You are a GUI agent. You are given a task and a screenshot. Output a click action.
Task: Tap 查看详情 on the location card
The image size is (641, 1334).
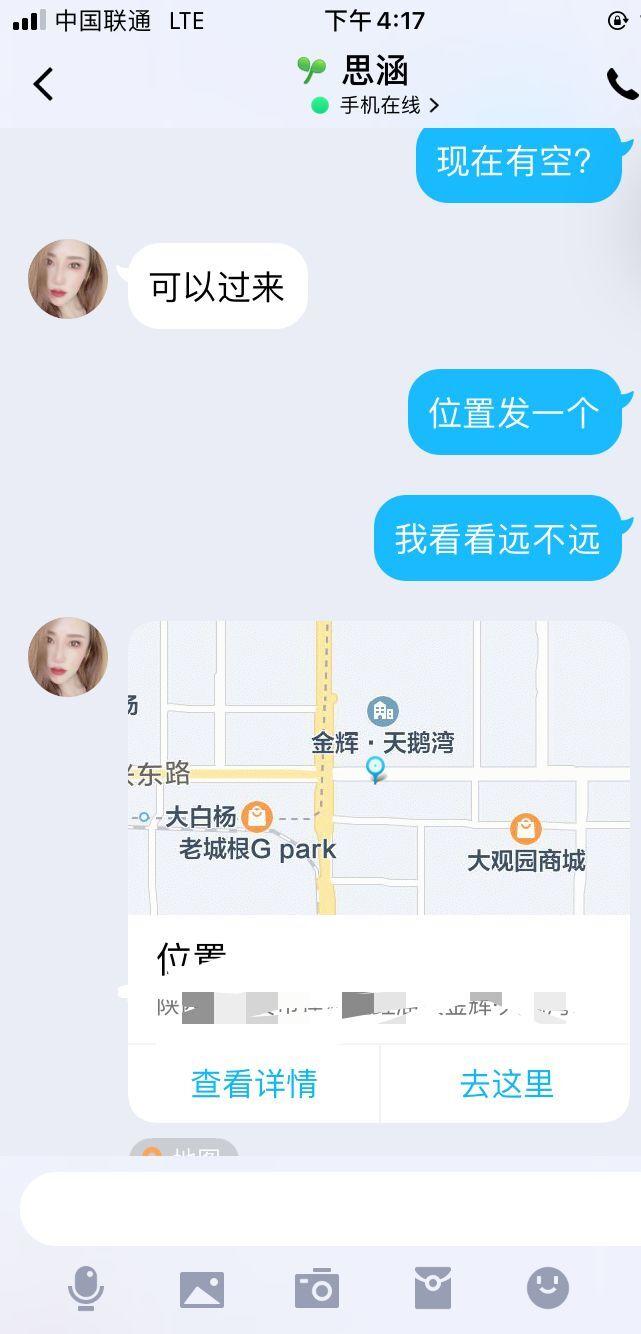point(254,1084)
